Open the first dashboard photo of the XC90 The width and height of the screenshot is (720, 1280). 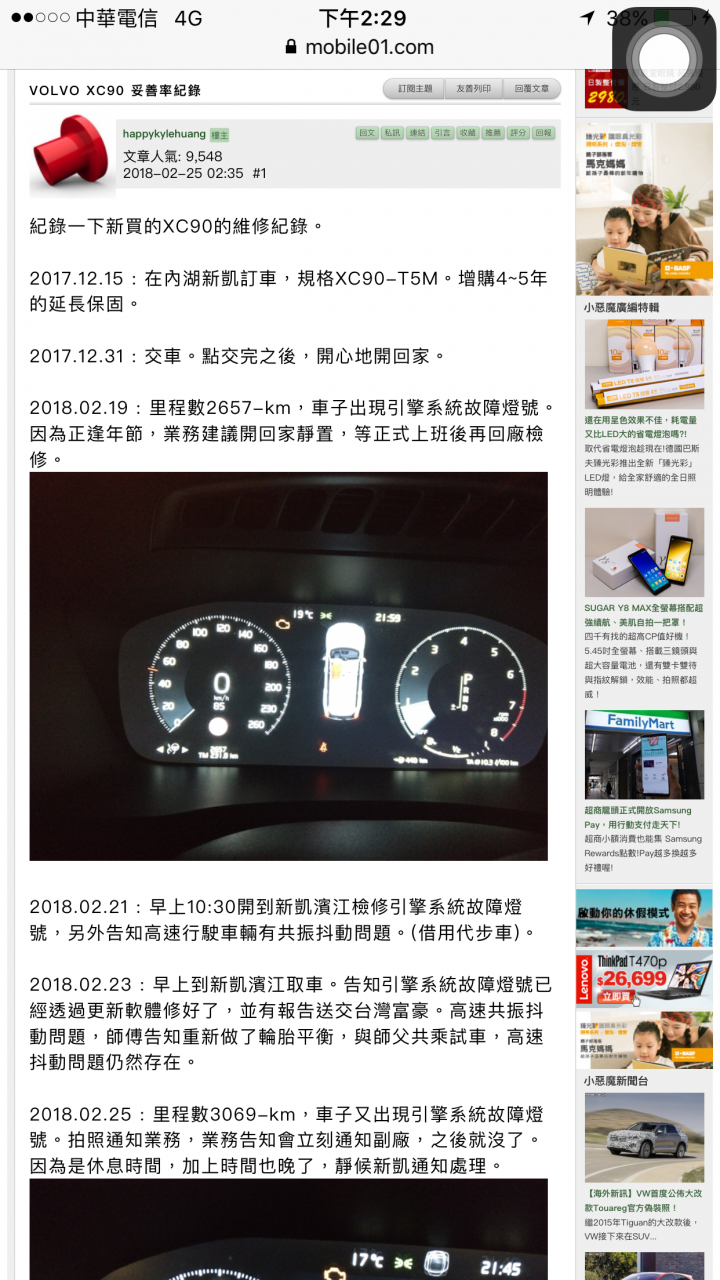point(288,665)
